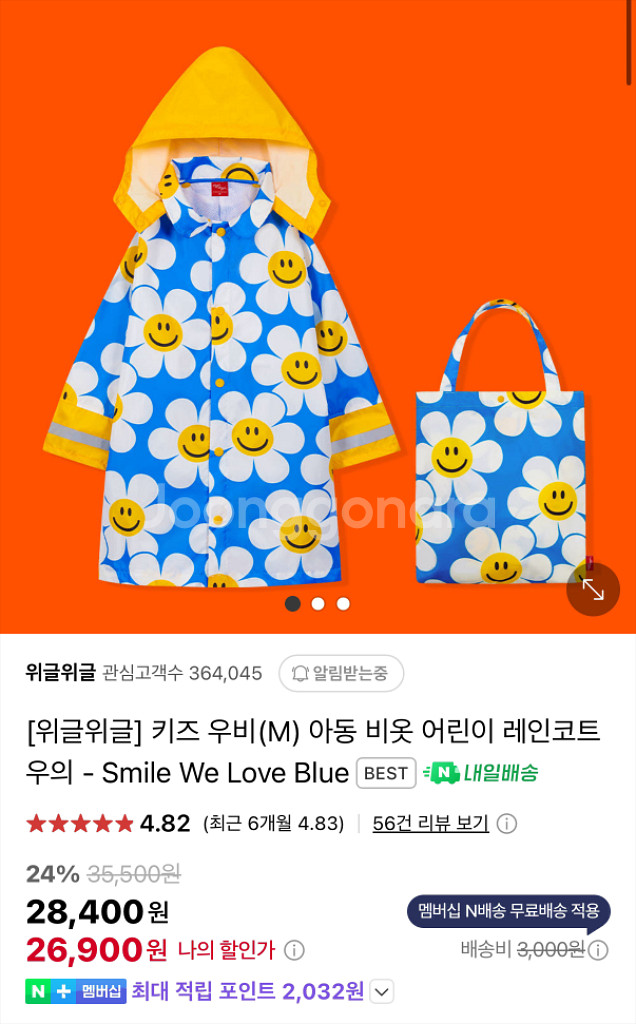Image resolution: width=636 pixels, height=1024 pixels.
Task: Open the 56건 리뷰 보기 link
Action: 430,824
